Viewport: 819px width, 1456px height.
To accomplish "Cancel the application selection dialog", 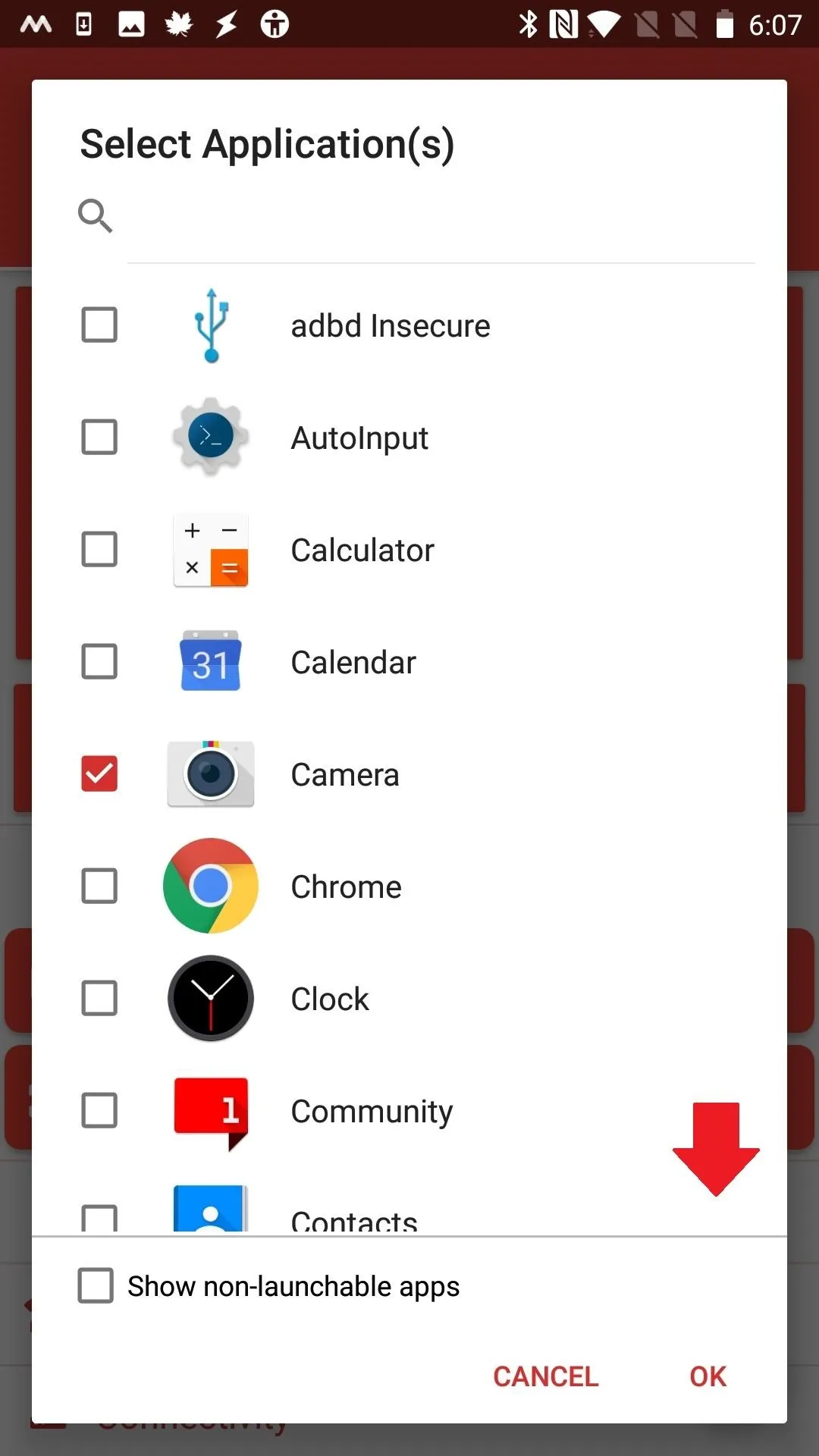I will 546,1376.
